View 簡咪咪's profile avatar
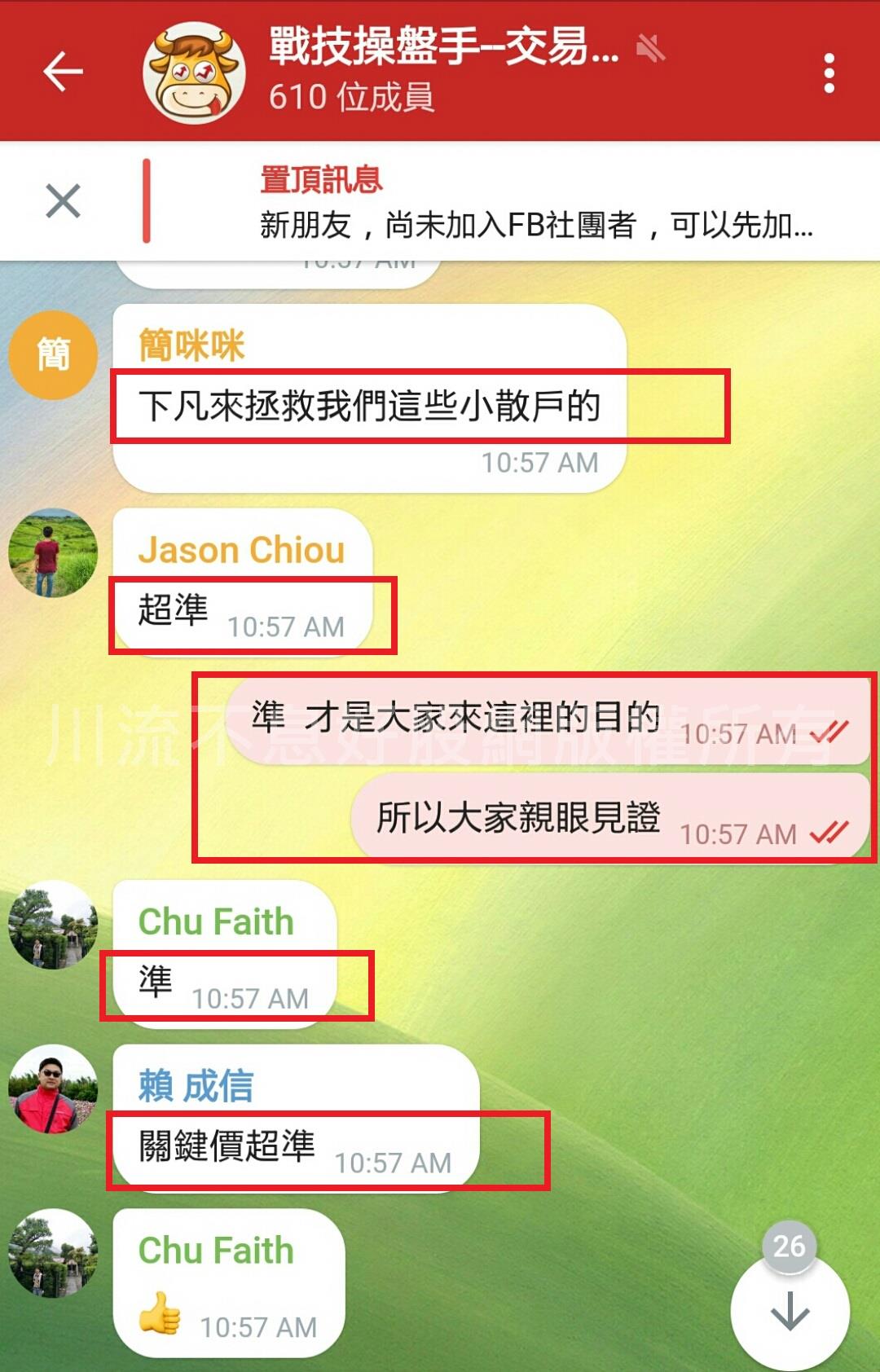The height and width of the screenshot is (1372, 880). coord(54,355)
